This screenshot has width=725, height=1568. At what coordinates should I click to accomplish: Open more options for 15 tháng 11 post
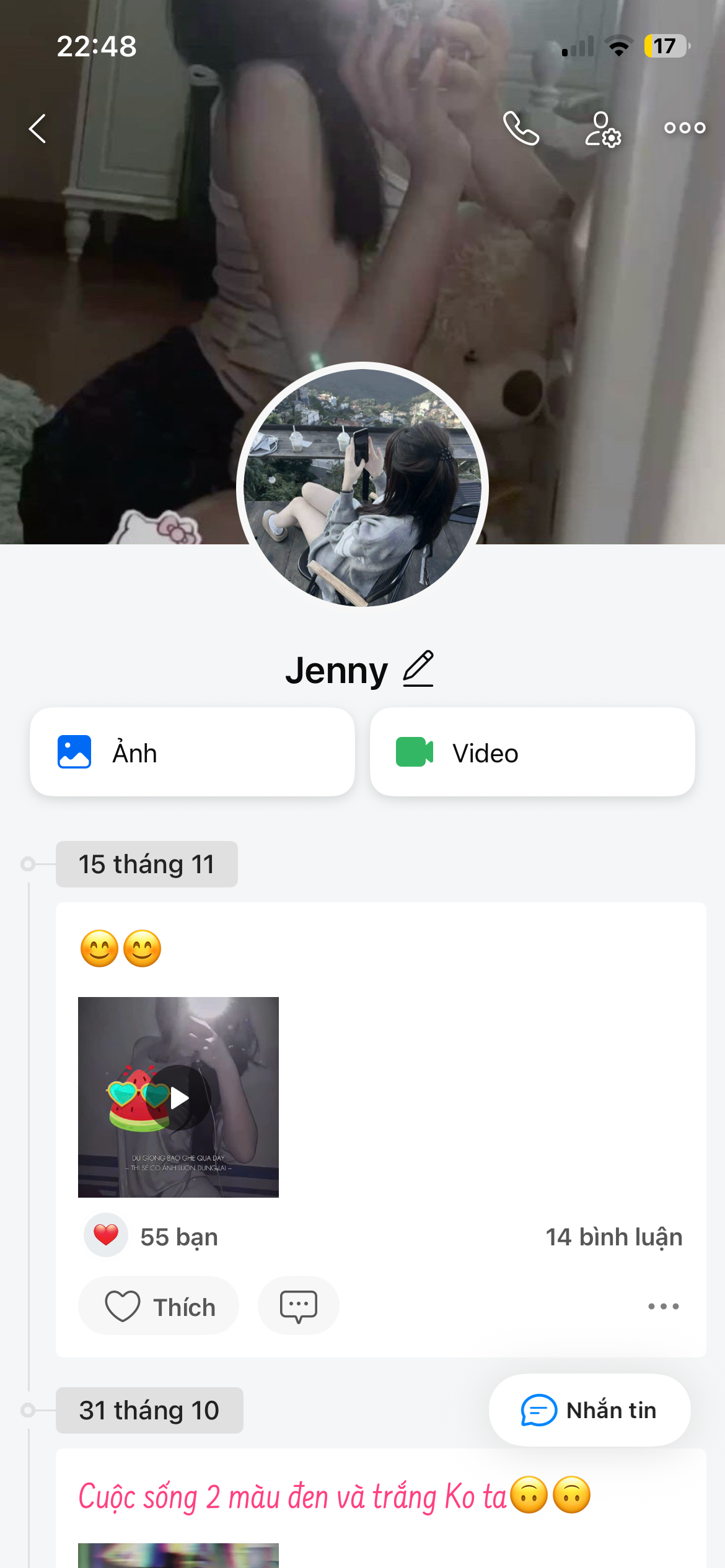[663, 1306]
